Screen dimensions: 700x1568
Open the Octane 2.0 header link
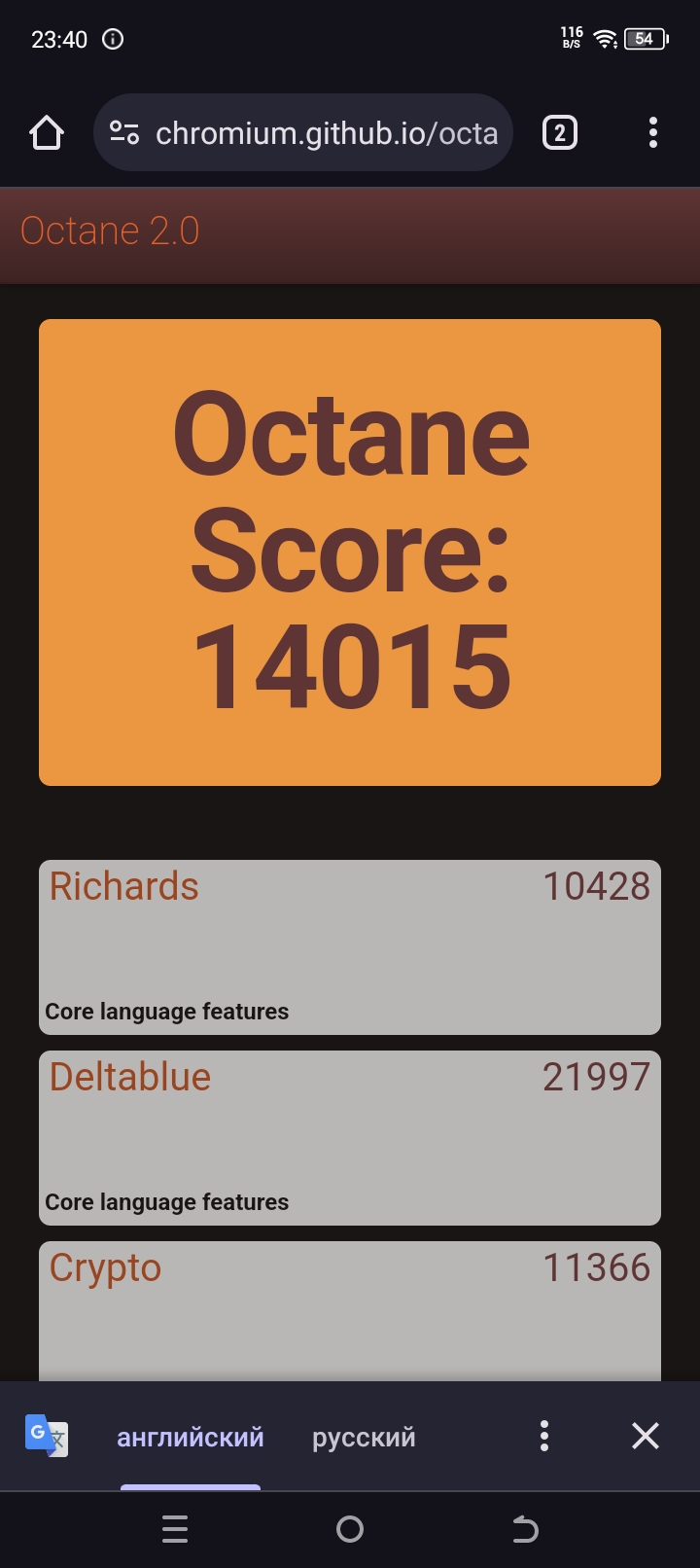pos(110,232)
